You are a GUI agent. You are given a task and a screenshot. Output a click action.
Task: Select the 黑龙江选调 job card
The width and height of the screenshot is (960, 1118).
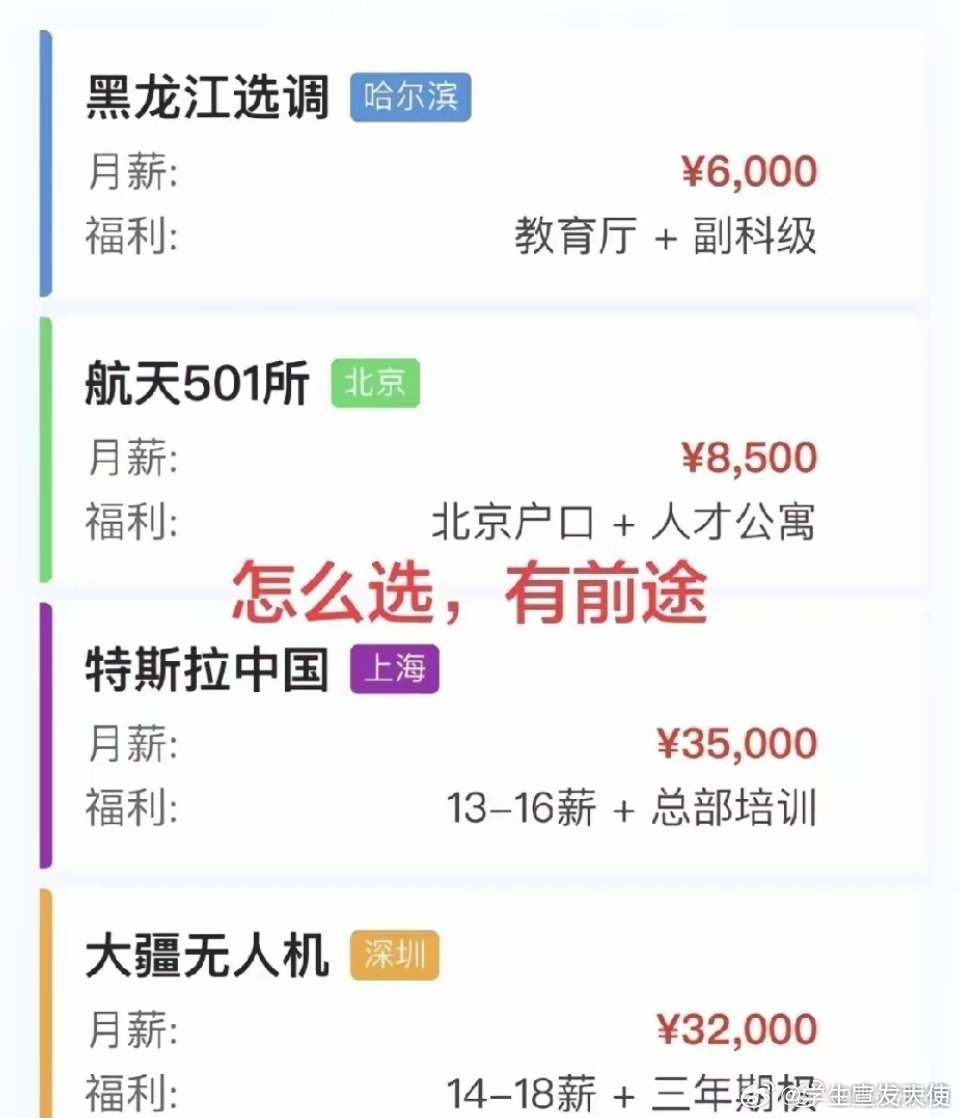[480, 160]
